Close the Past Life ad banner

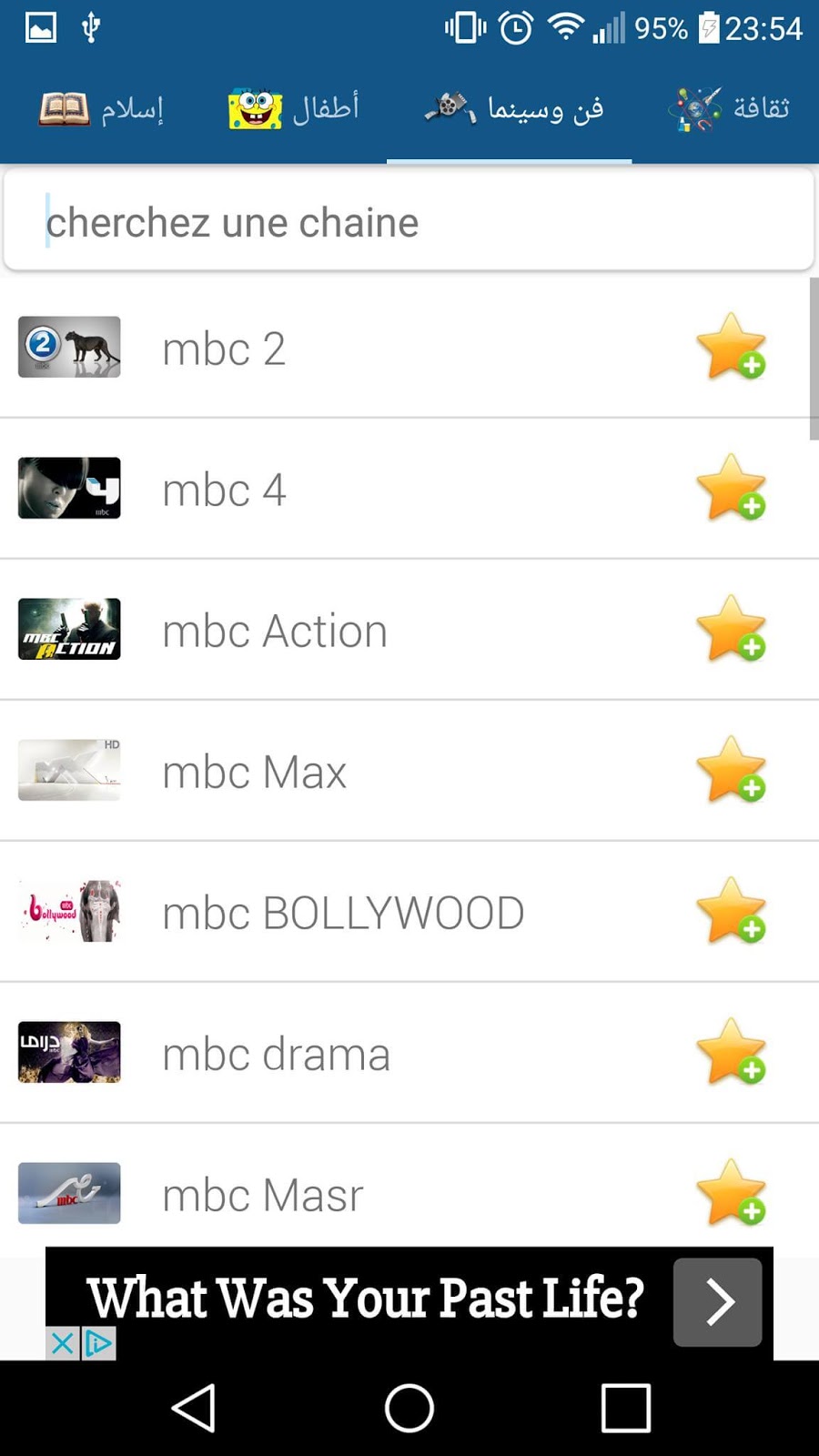coord(62,1343)
